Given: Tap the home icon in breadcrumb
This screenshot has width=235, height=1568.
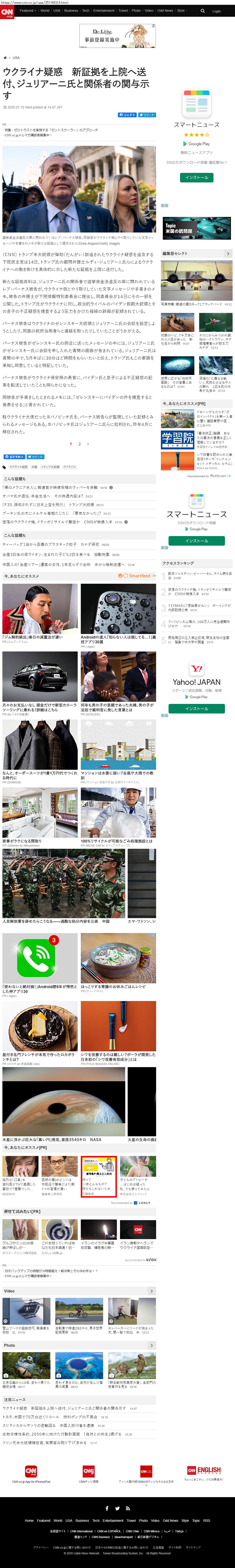Looking at the screenshot, I should pyautogui.click(x=5, y=58).
